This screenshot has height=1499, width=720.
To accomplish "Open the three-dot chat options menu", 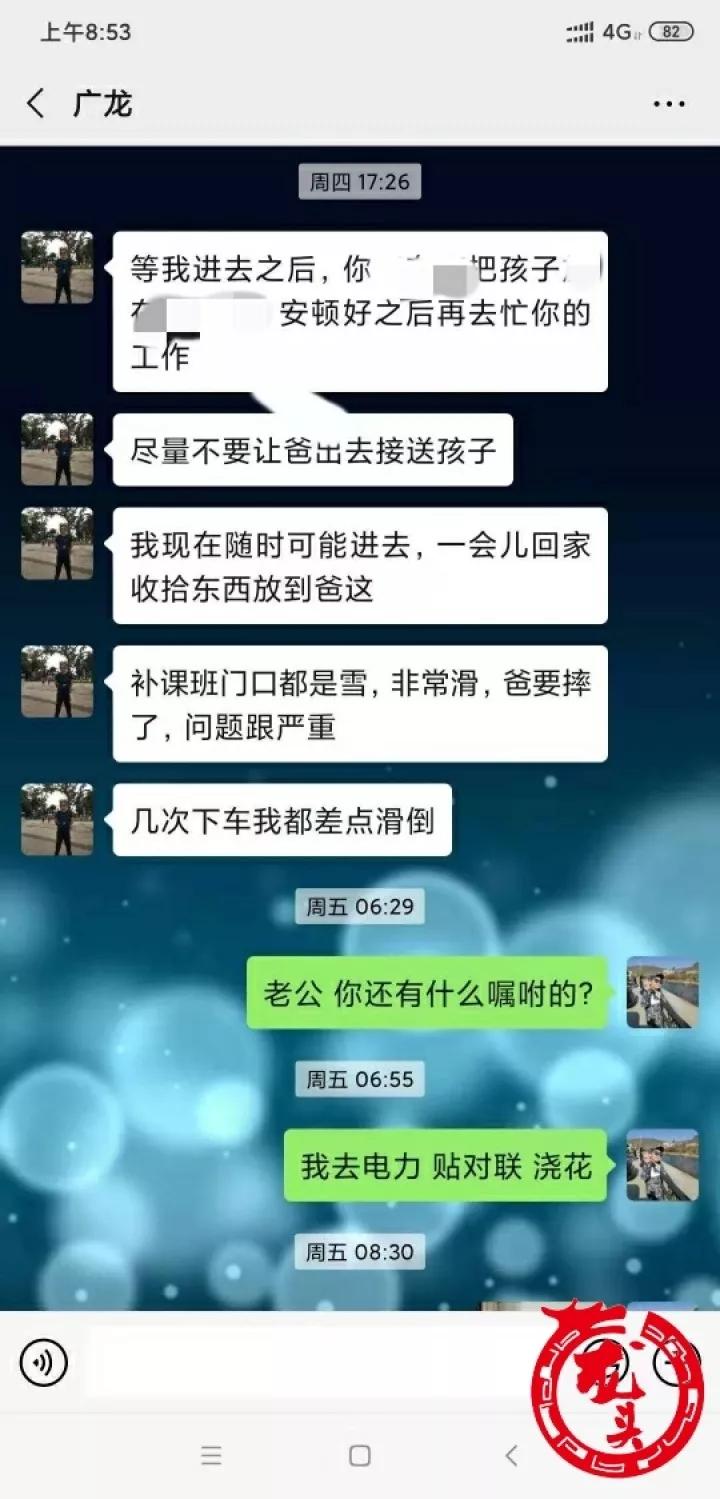I will pos(669,104).
